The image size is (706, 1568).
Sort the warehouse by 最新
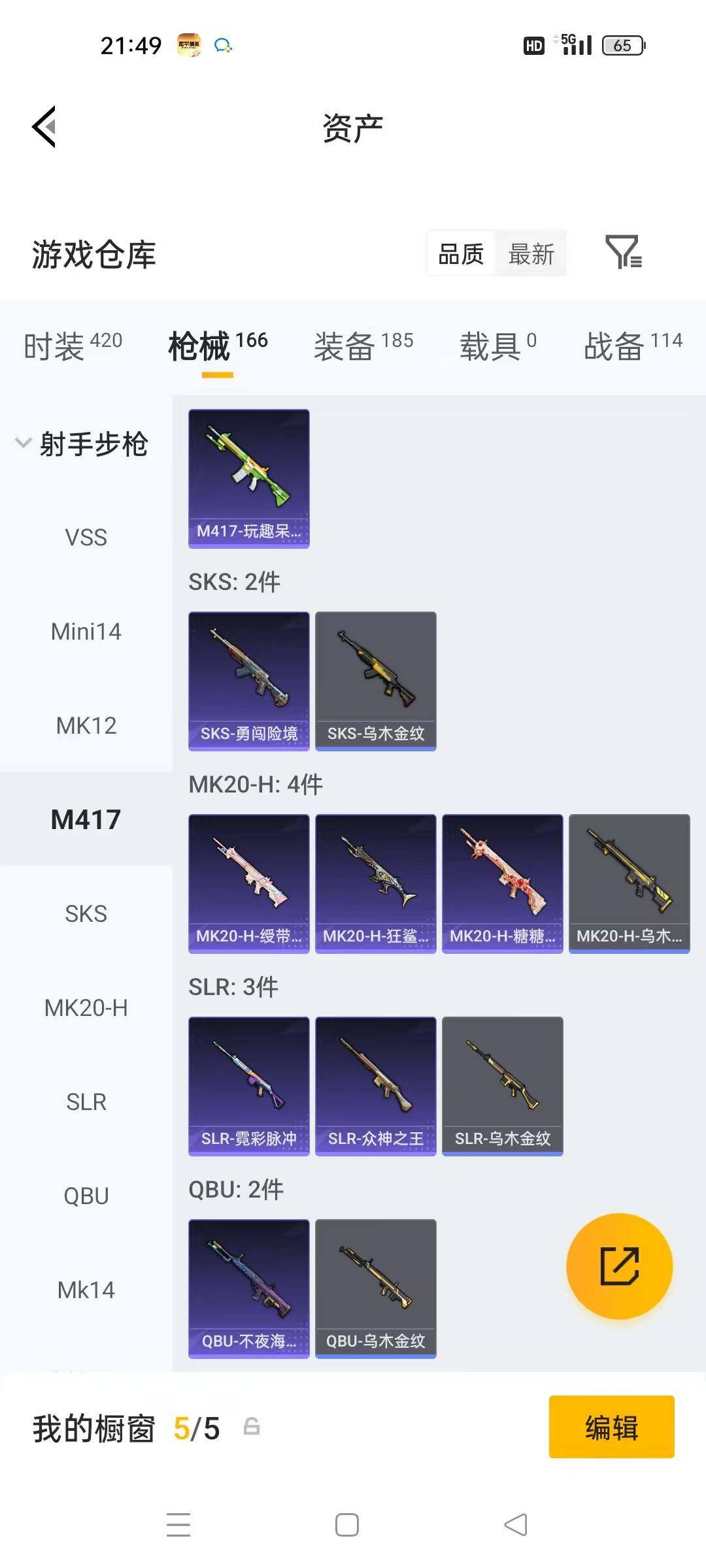[x=531, y=253]
